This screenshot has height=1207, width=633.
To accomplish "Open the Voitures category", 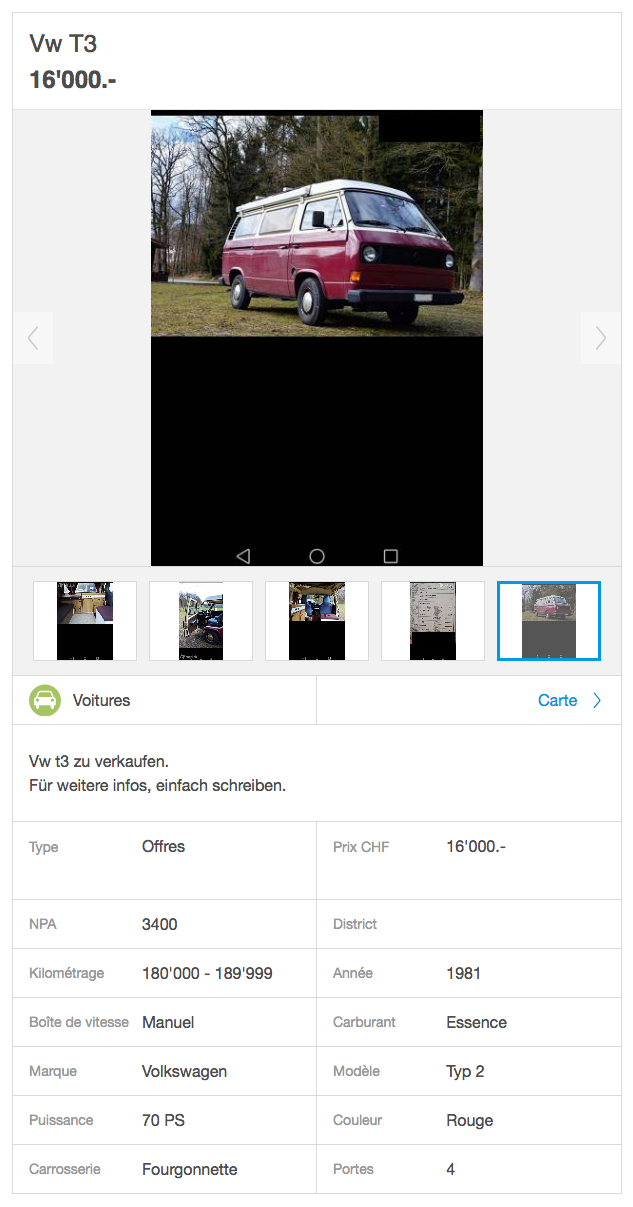I will (101, 700).
